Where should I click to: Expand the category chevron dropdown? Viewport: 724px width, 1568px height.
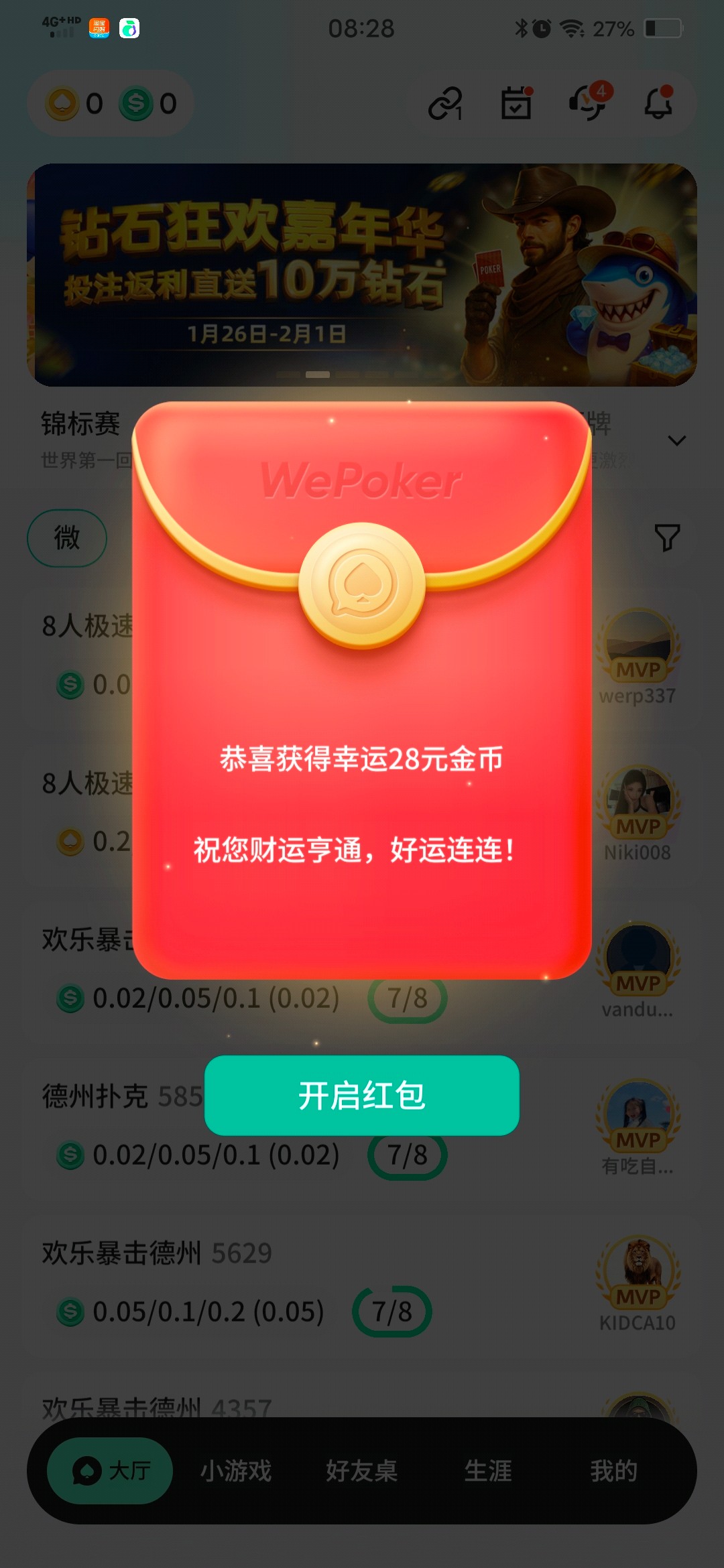tap(676, 440)
